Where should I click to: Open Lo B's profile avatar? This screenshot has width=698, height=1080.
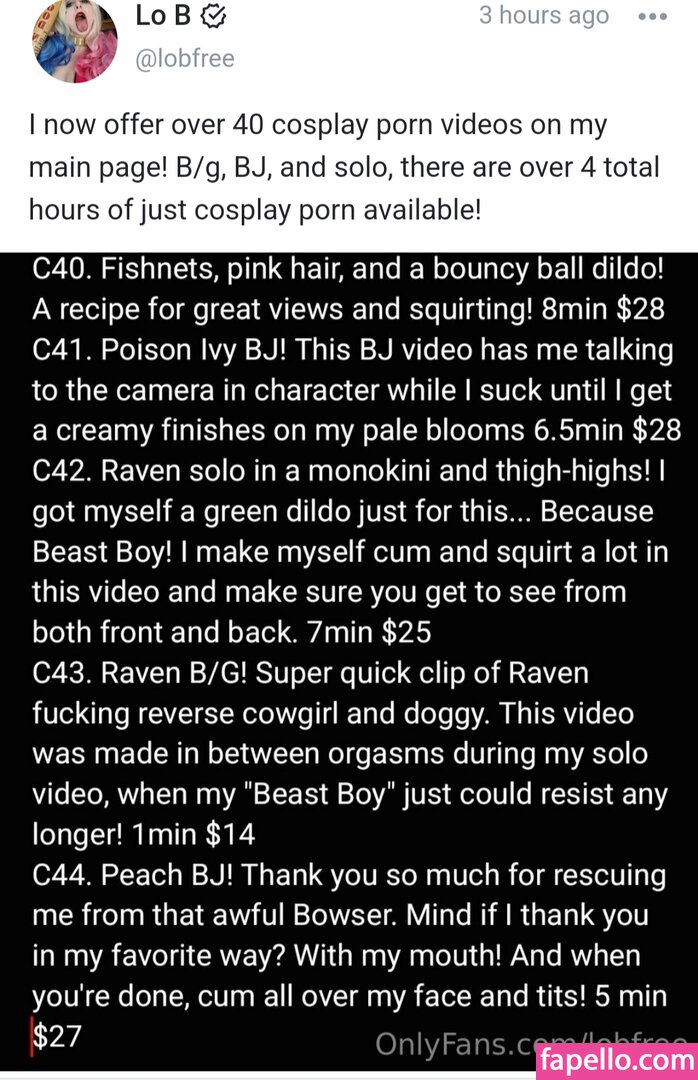[x=75, y=38]
